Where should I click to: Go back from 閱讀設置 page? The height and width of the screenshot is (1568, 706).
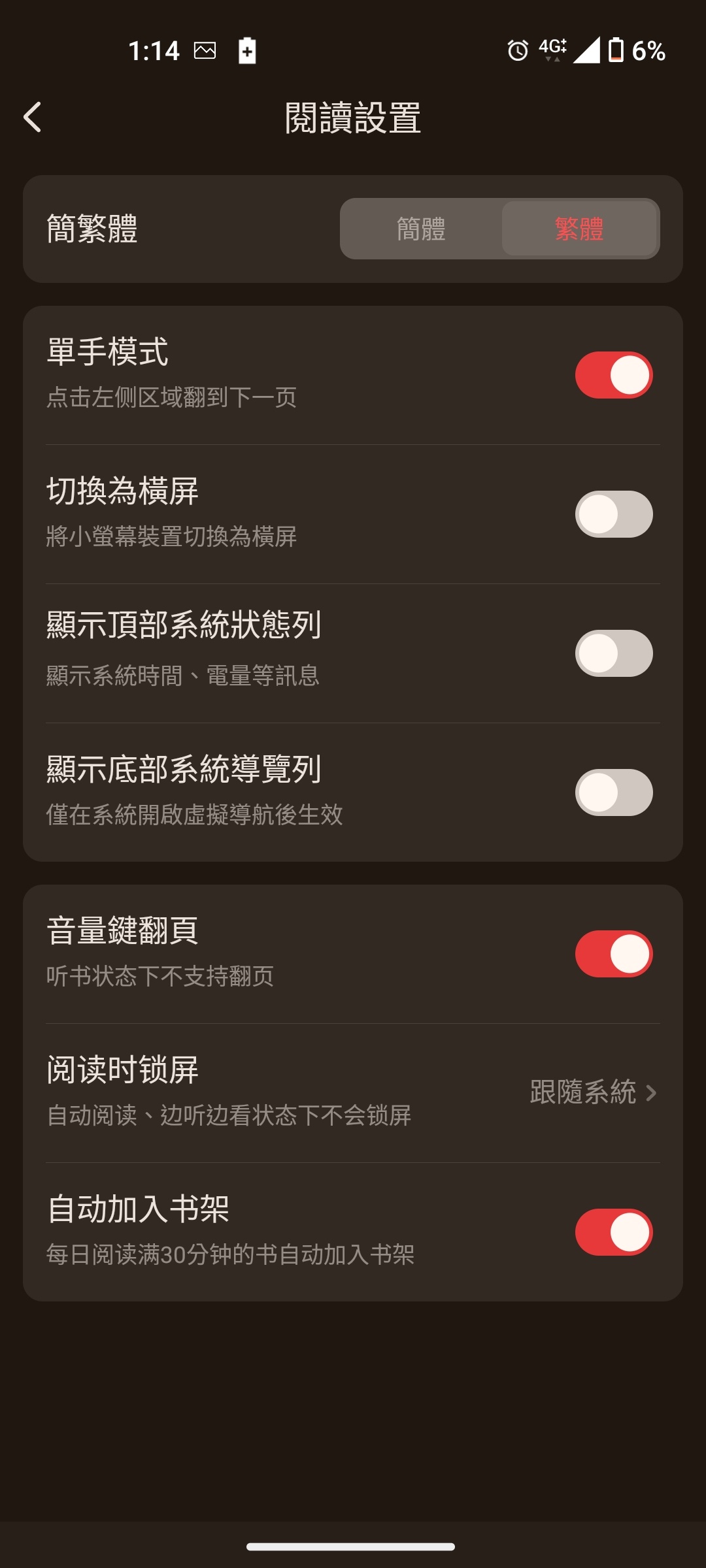click(x=33, y=118)
